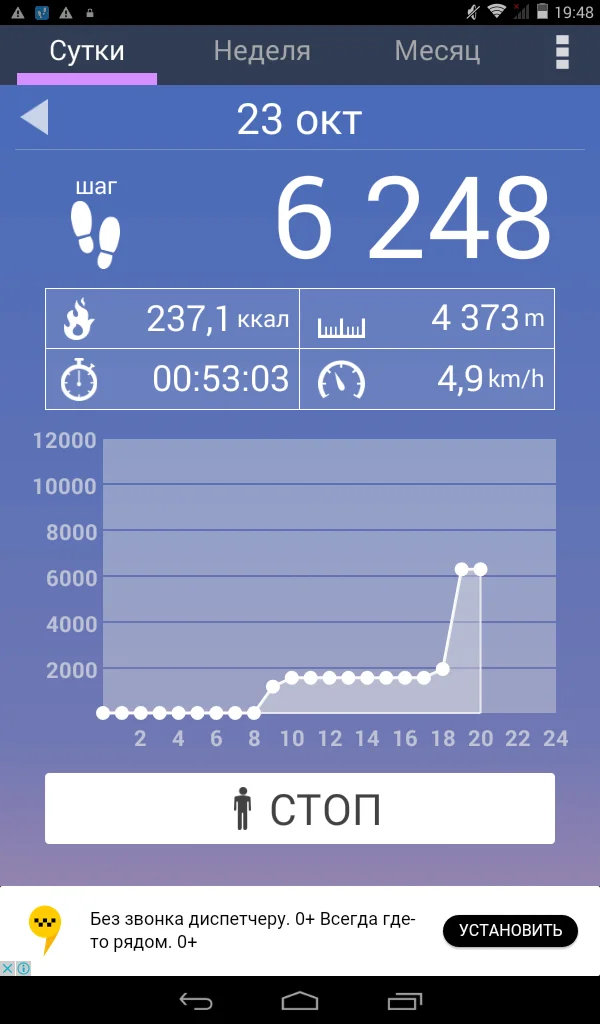The image size is (600, 1024).
Task: Go back with the system back button
Action: (x=196, y=1000)
